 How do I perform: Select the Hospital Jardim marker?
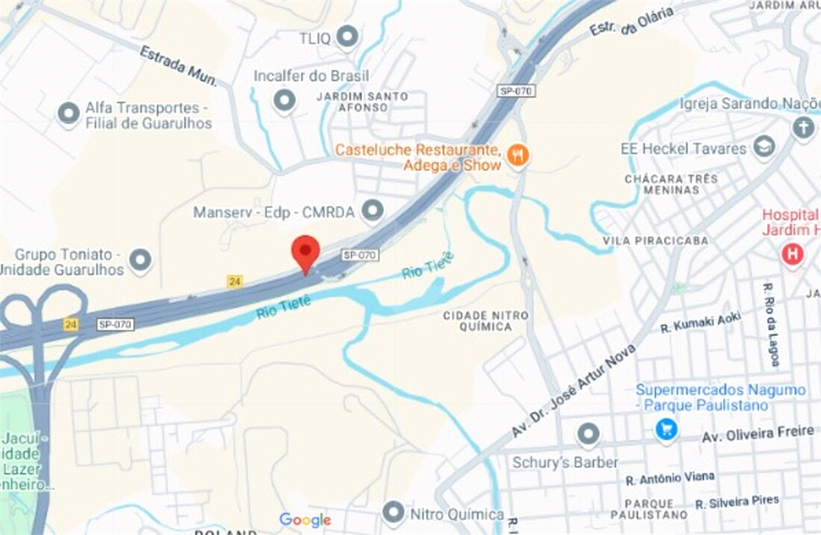(x=792, y=255)
